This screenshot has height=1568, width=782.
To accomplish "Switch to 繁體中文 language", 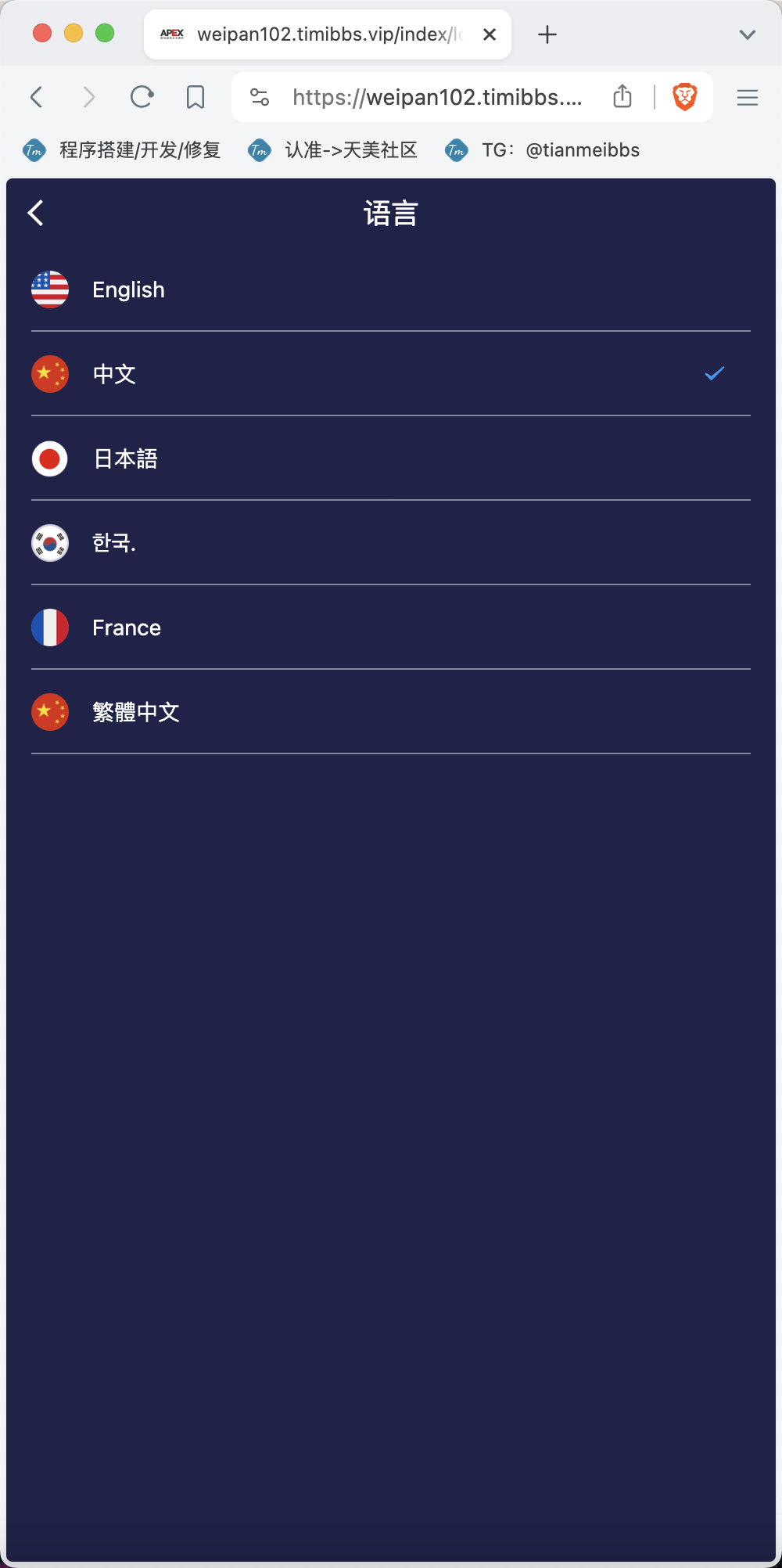I will point(391,712).
